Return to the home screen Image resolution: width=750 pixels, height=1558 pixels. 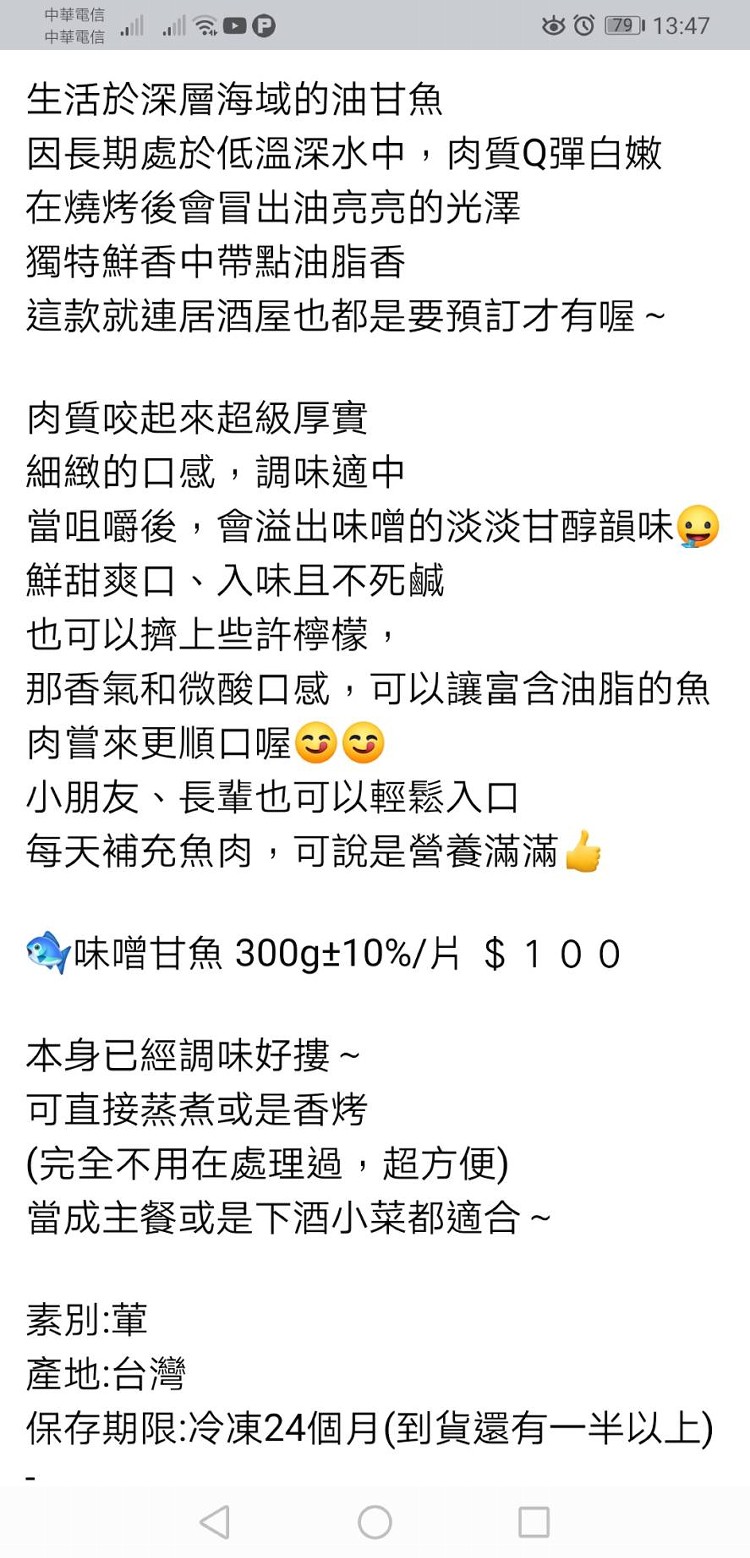pos(375,1521)
